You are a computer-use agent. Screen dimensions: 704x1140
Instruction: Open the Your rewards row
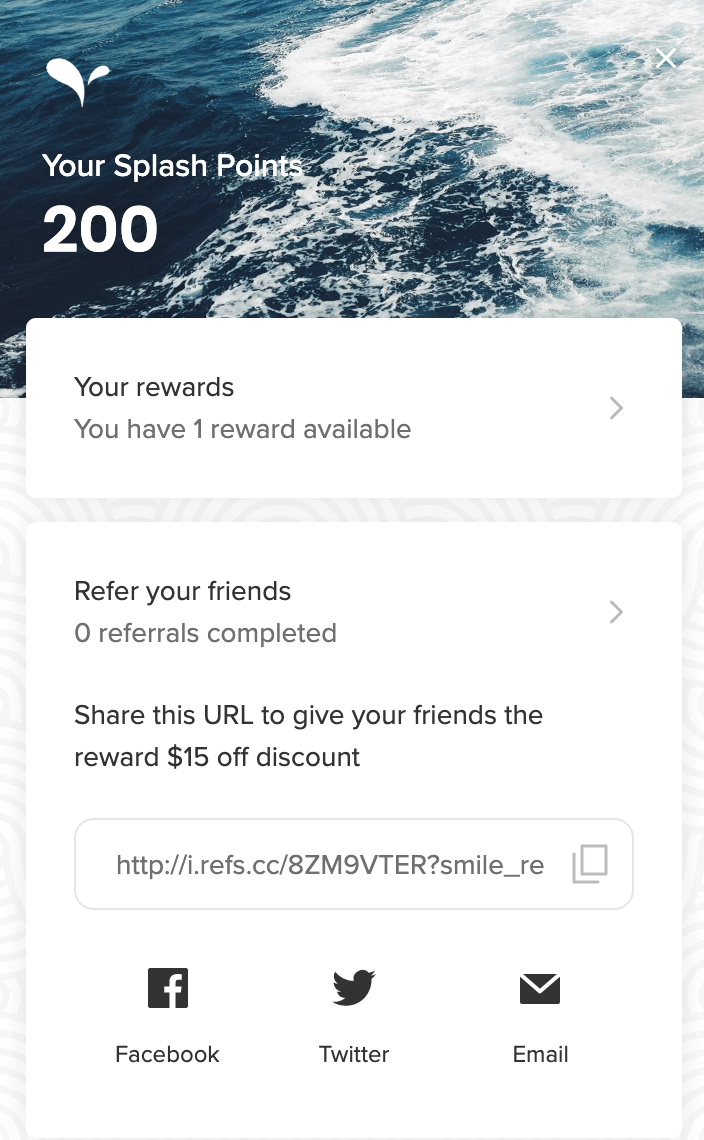353,408
